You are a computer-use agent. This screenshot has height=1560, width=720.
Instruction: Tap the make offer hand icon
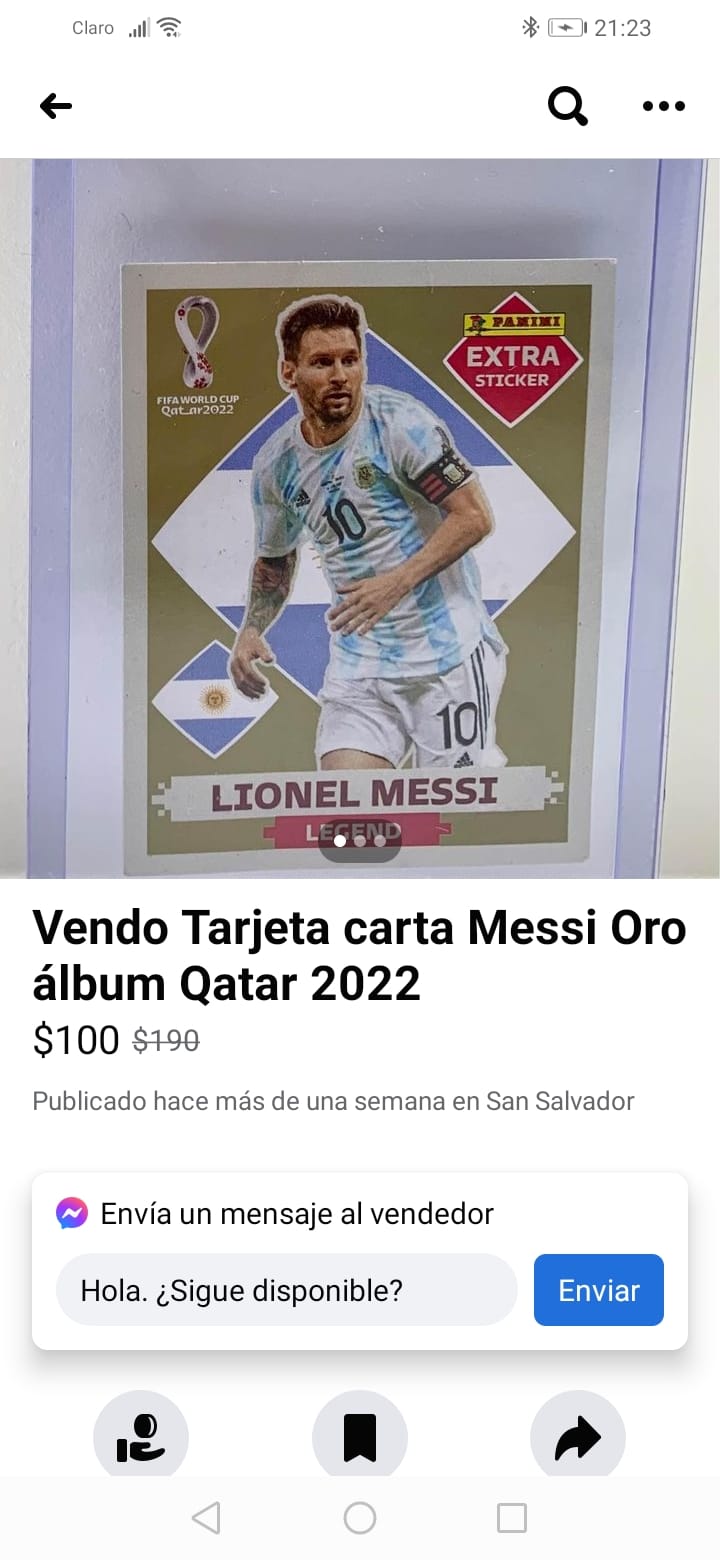pos(141,1438)
